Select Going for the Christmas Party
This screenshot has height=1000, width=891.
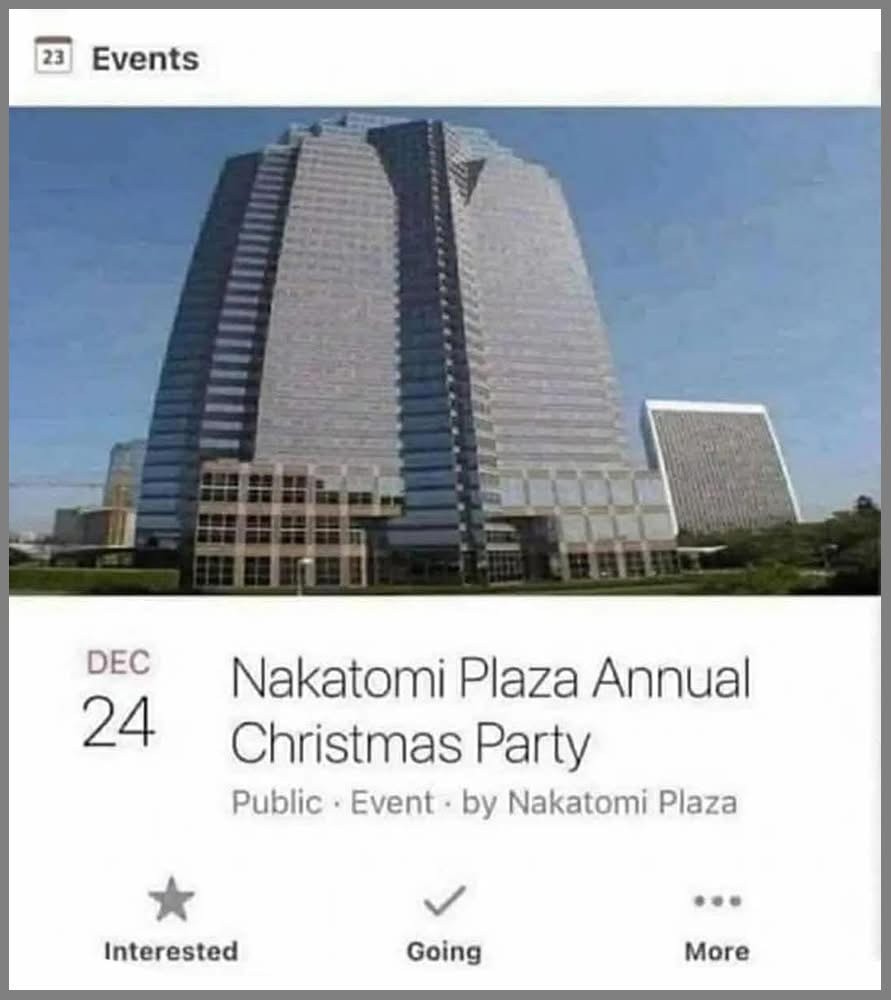click(443, 921)
